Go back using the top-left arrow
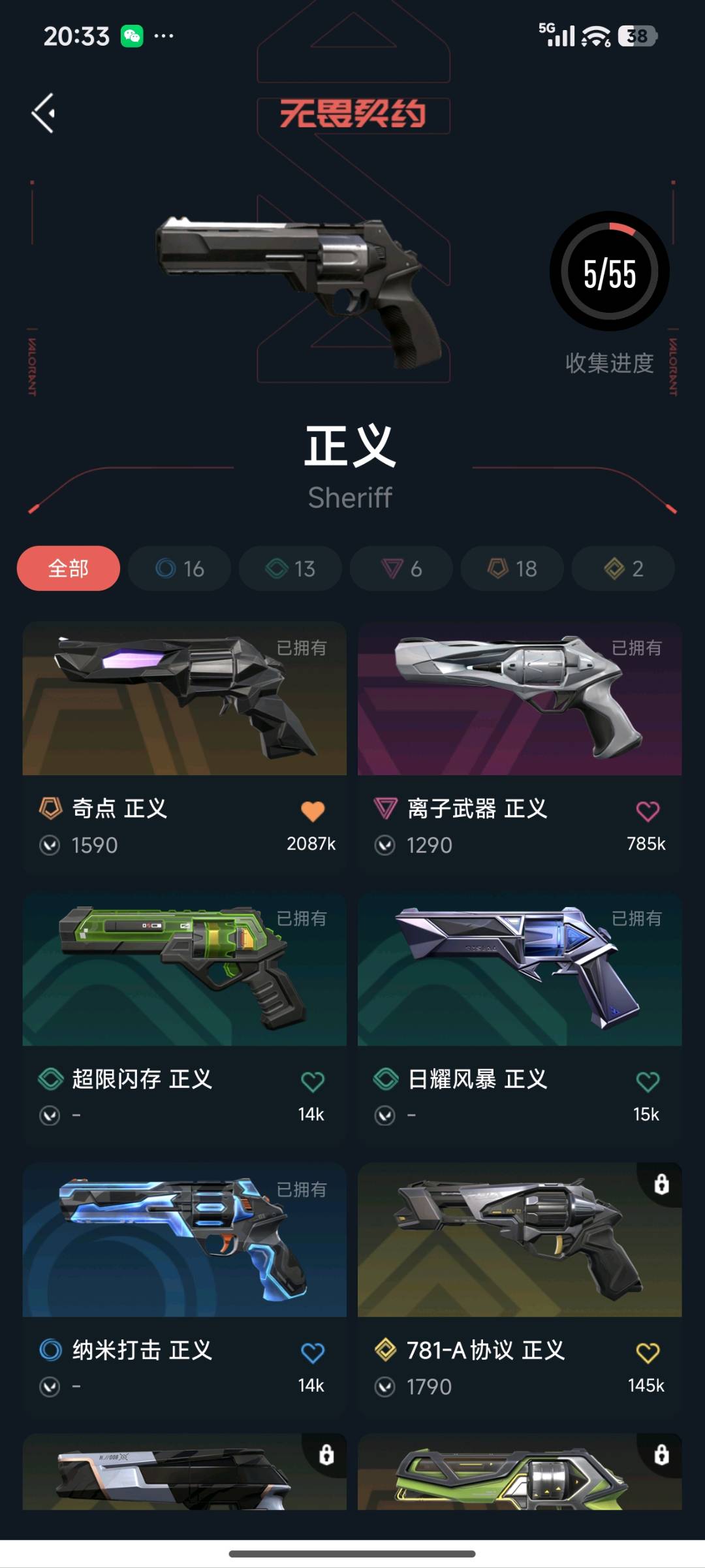The image size is (705, 1568). click(x=43, y=113)
